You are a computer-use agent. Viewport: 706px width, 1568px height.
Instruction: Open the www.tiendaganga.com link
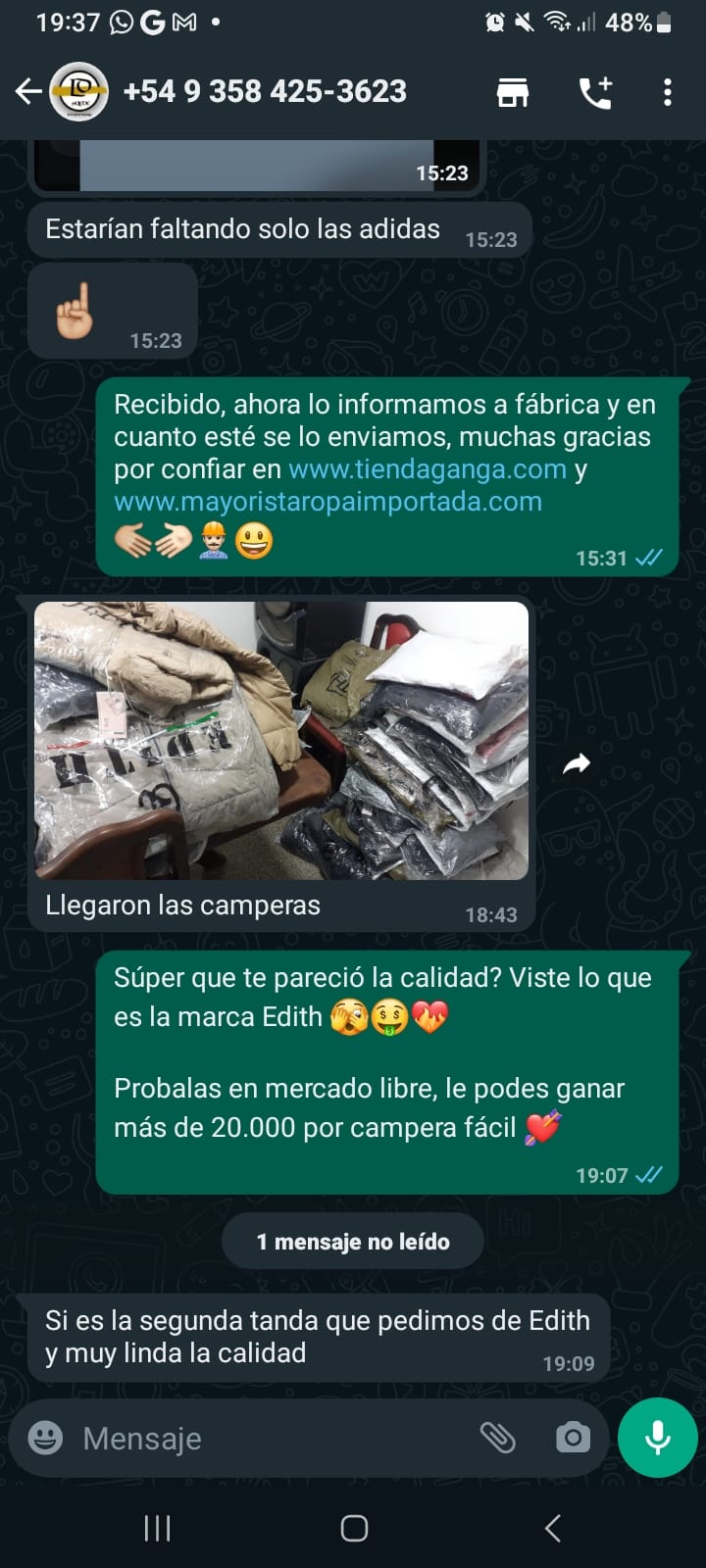428,469
